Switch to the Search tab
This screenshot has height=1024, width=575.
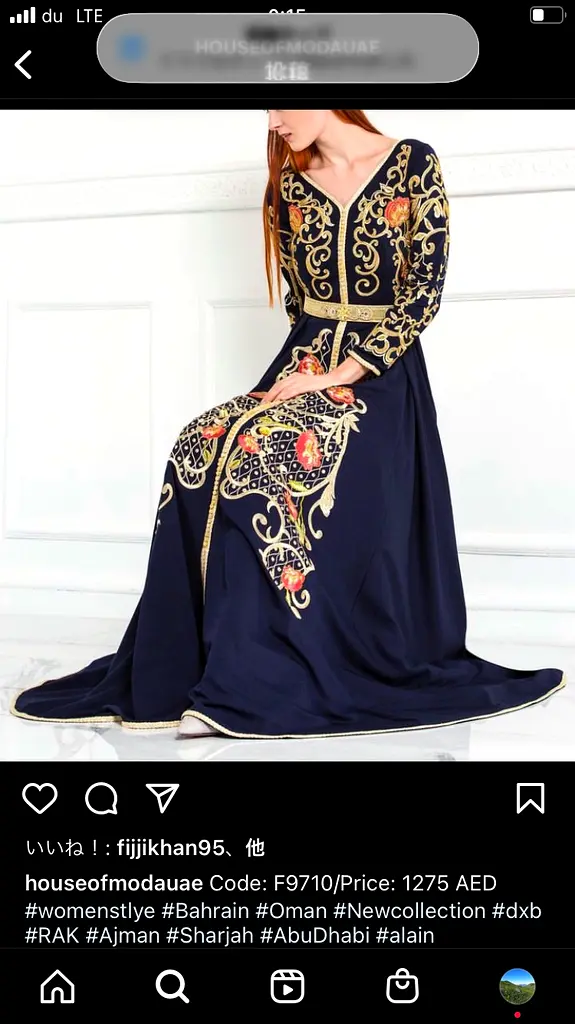[x=172, y=986]
